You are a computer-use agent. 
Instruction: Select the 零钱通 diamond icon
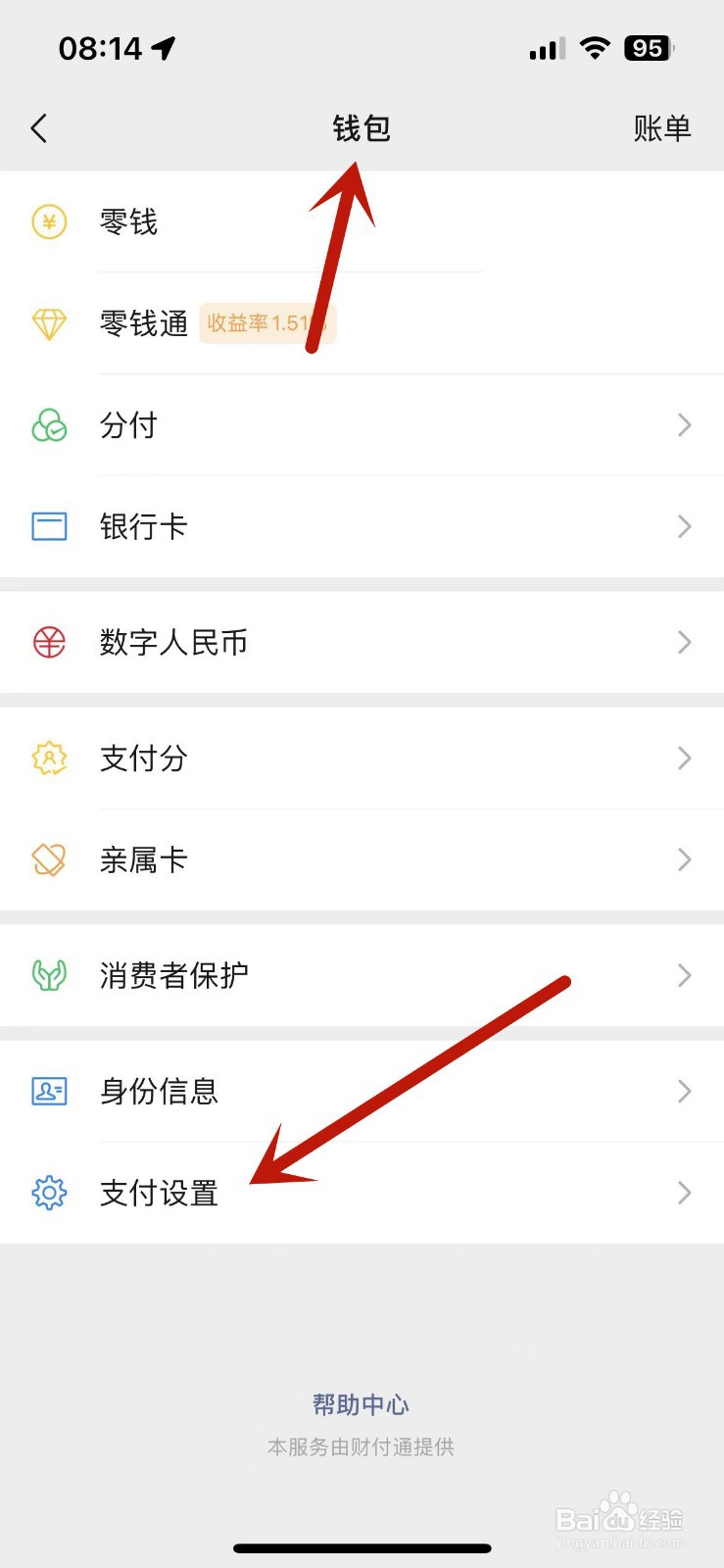pyautogui.click(x=48, y=323)
